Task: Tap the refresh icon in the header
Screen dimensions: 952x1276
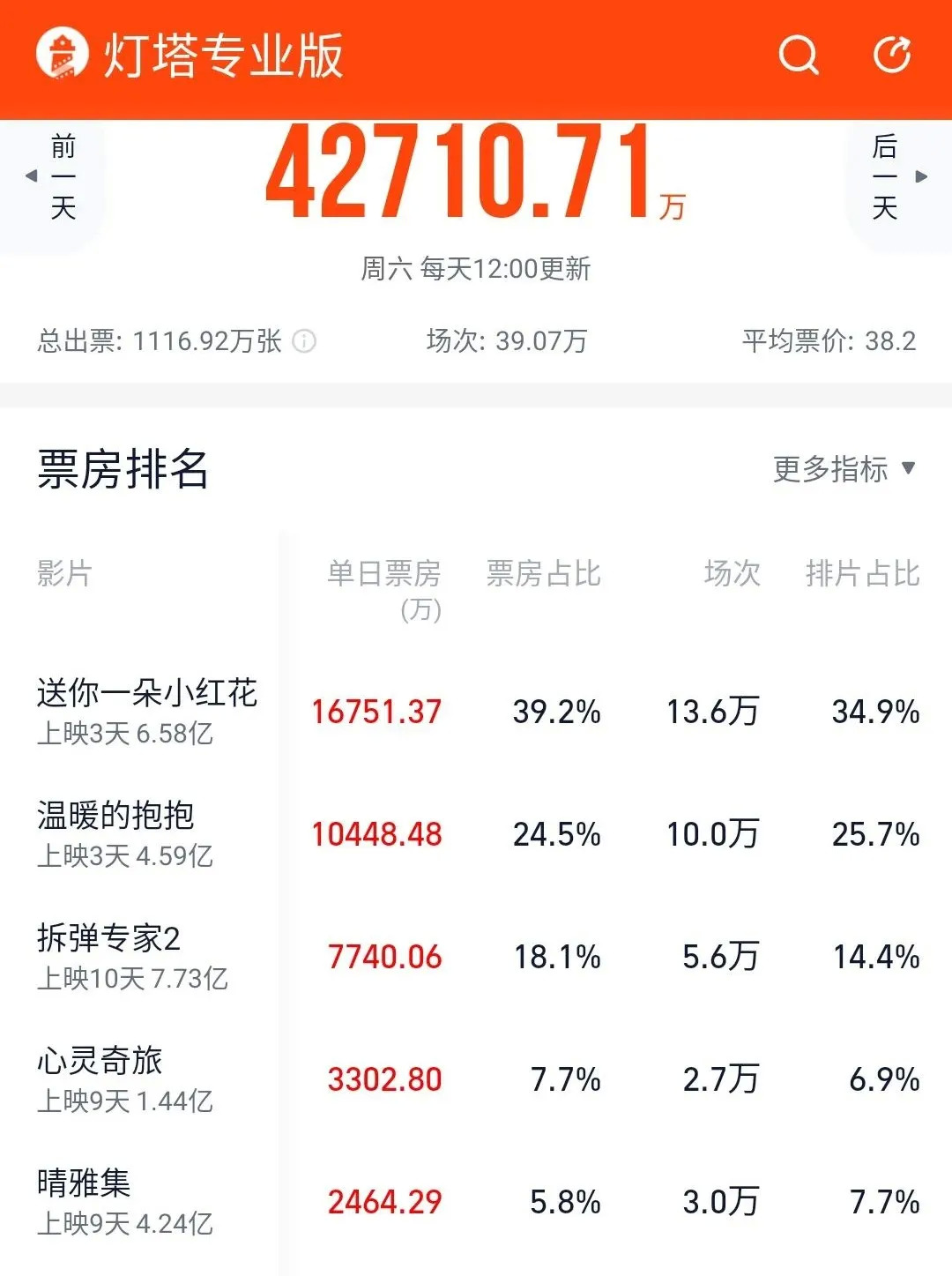Action: pyautogui.click(x=891, y=55)
